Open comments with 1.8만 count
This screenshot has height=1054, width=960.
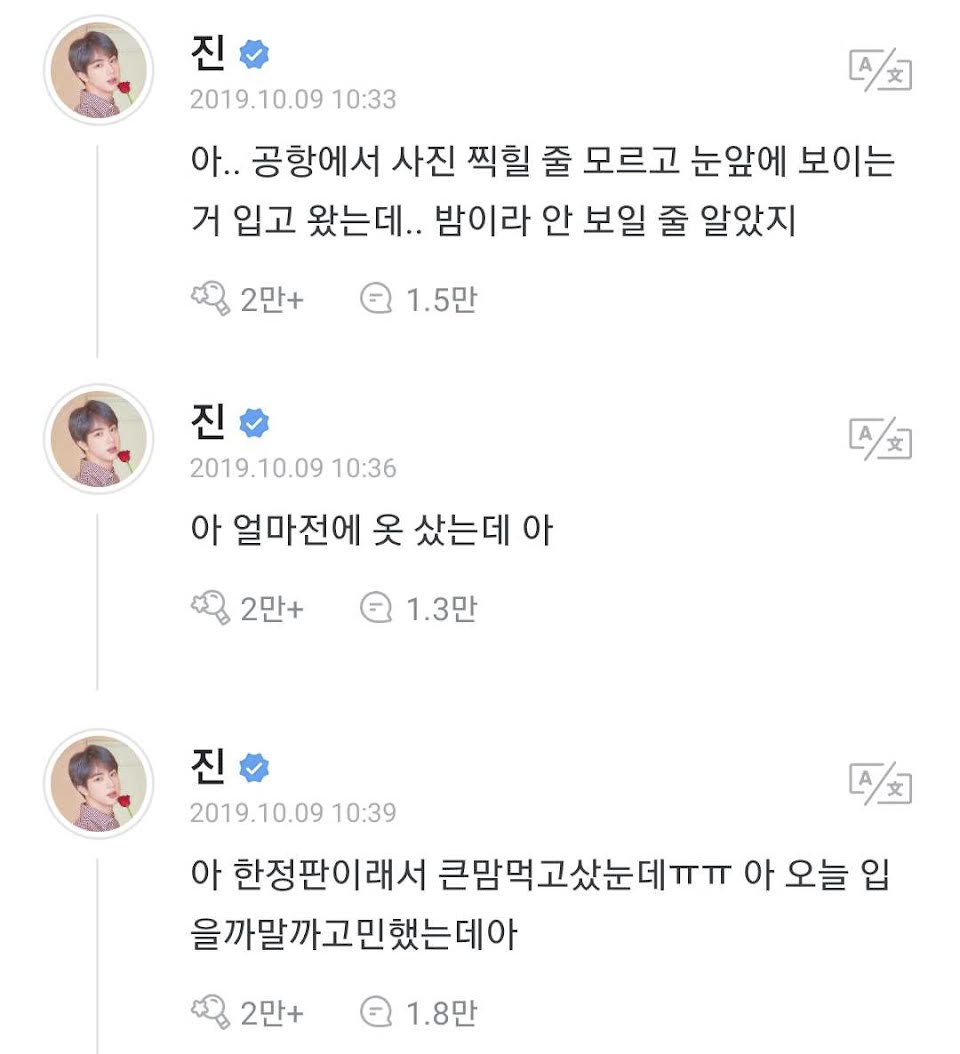tap(376, 1012)
